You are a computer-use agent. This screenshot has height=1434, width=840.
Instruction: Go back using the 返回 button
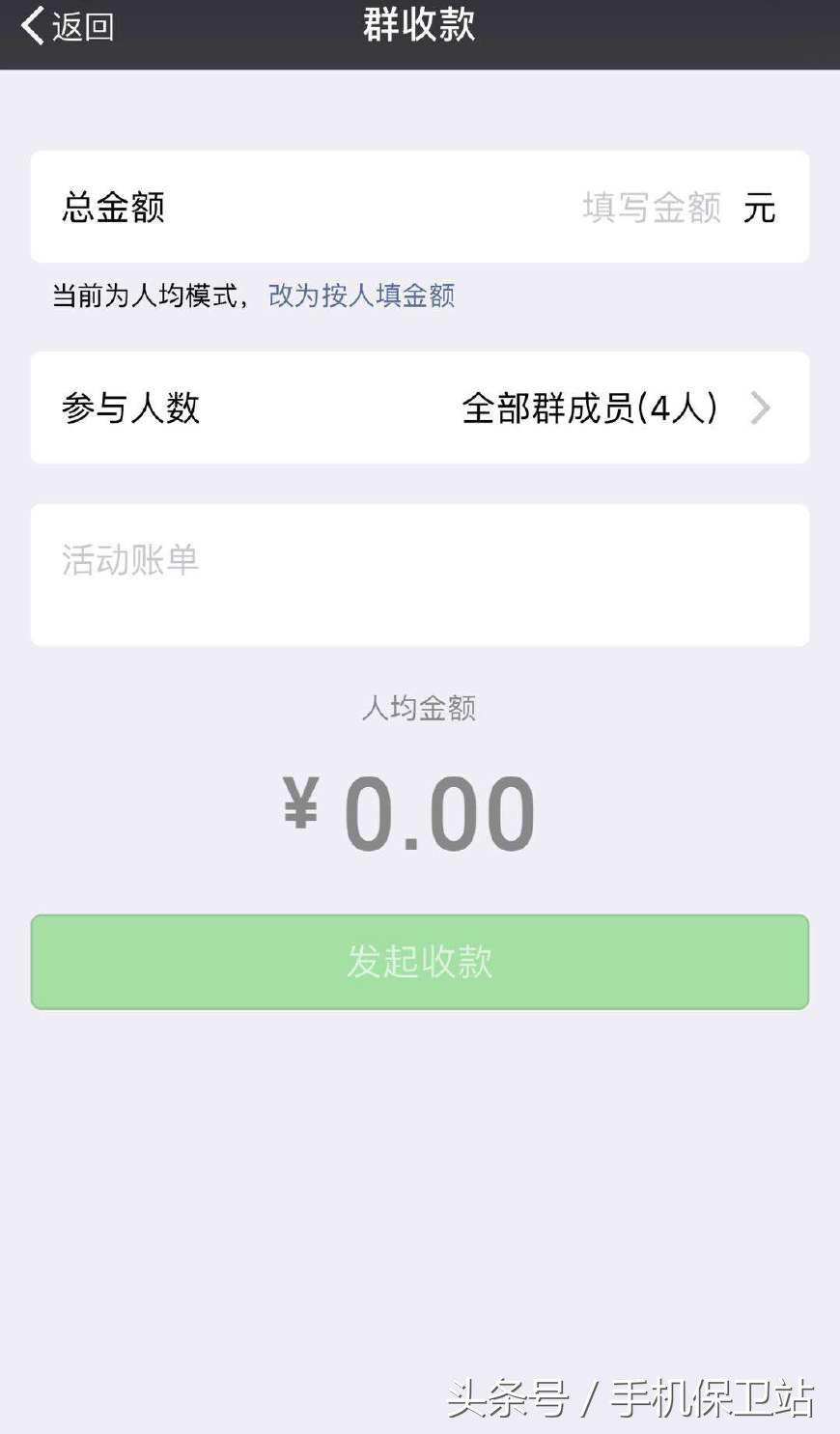pos(68,26)
